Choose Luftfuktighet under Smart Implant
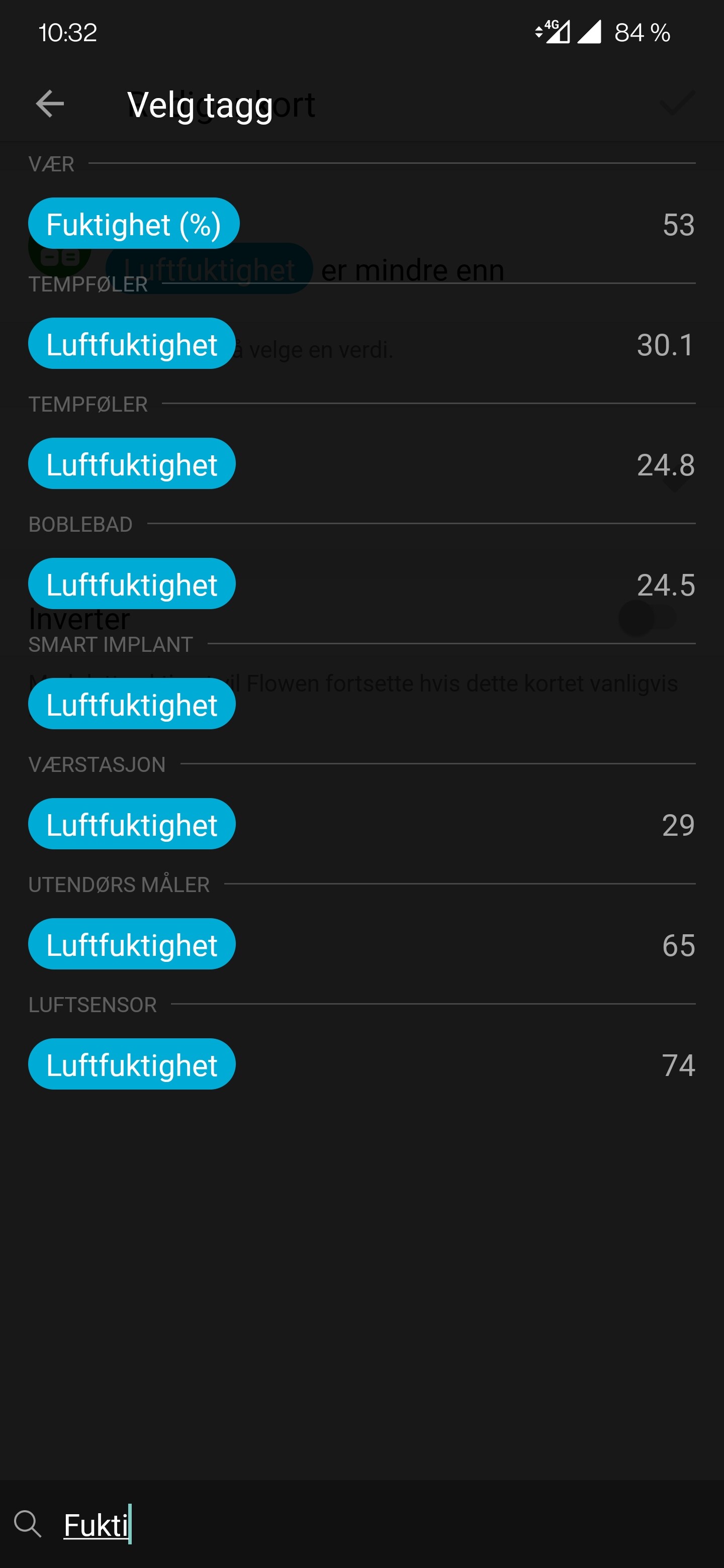 [132, 704]
